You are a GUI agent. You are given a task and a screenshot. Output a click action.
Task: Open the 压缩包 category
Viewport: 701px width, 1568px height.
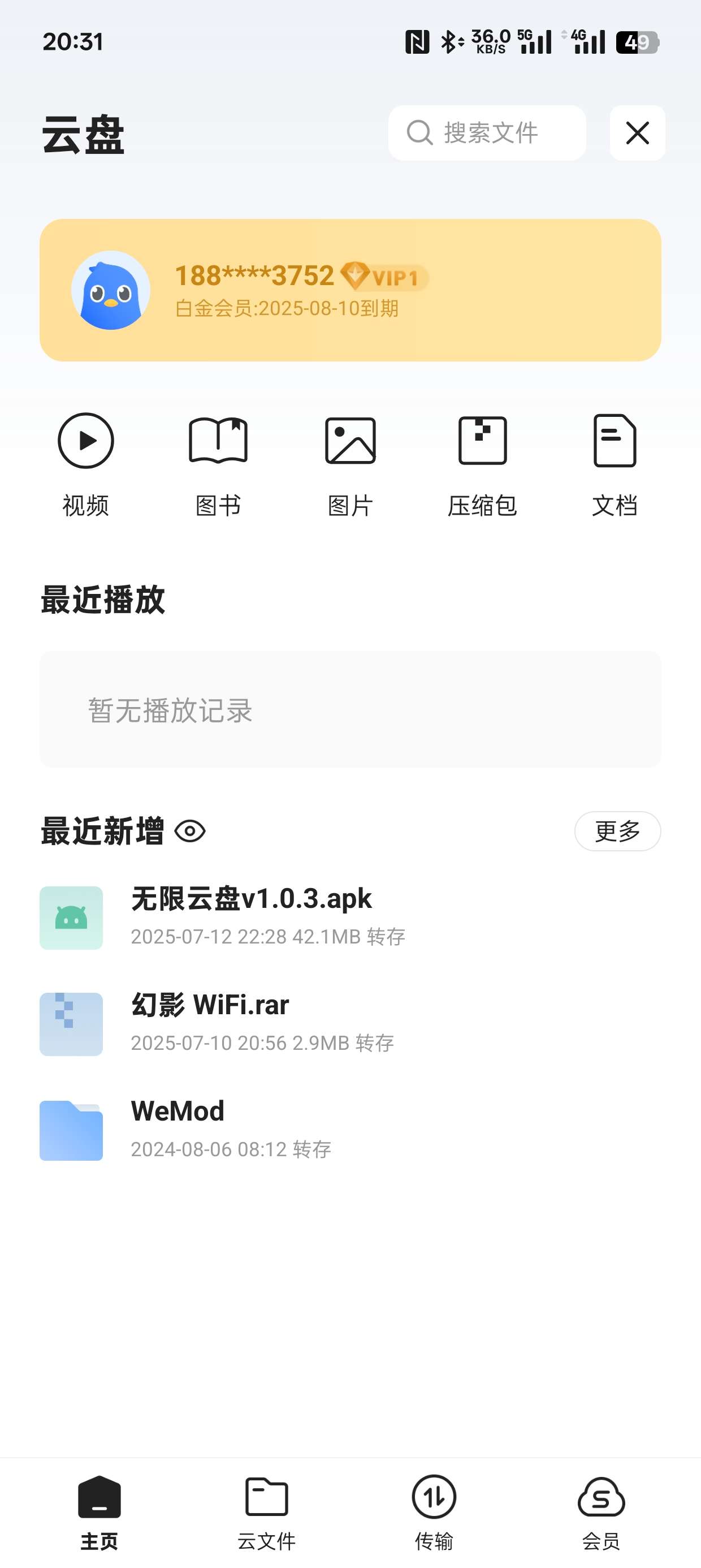[x=483, y=464]
